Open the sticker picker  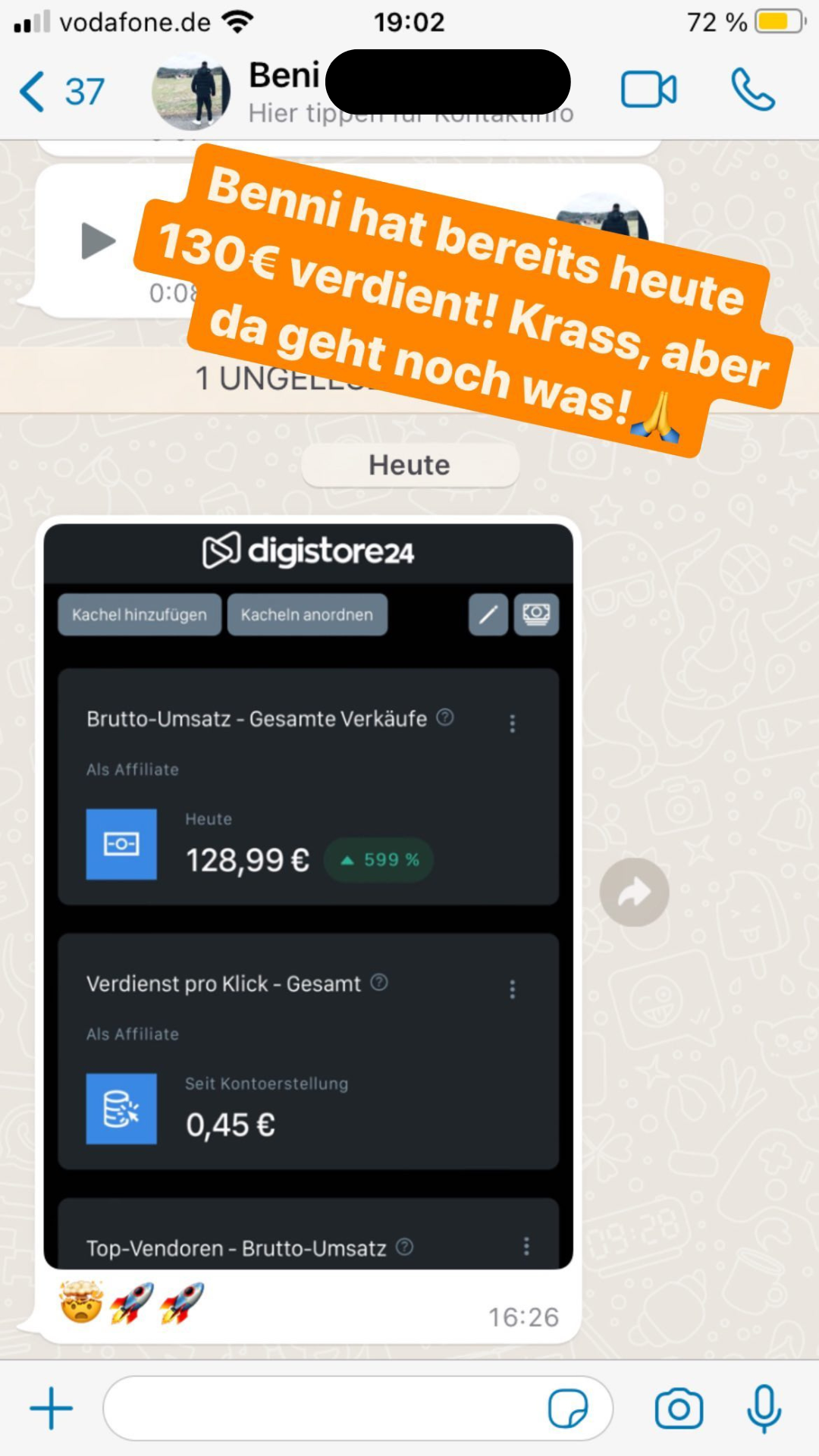(567, 1408)
